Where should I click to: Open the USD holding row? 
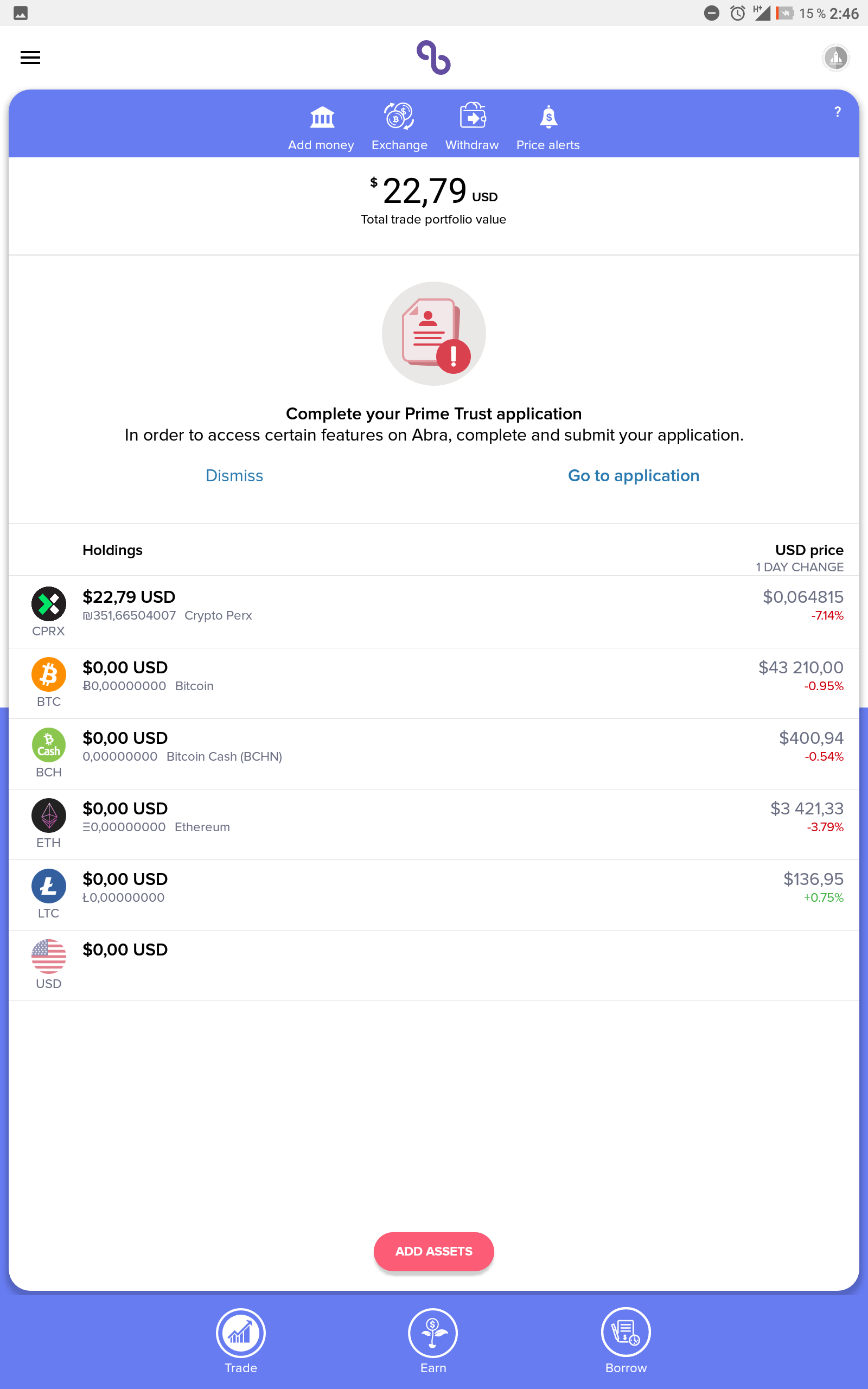pos(434,965)
